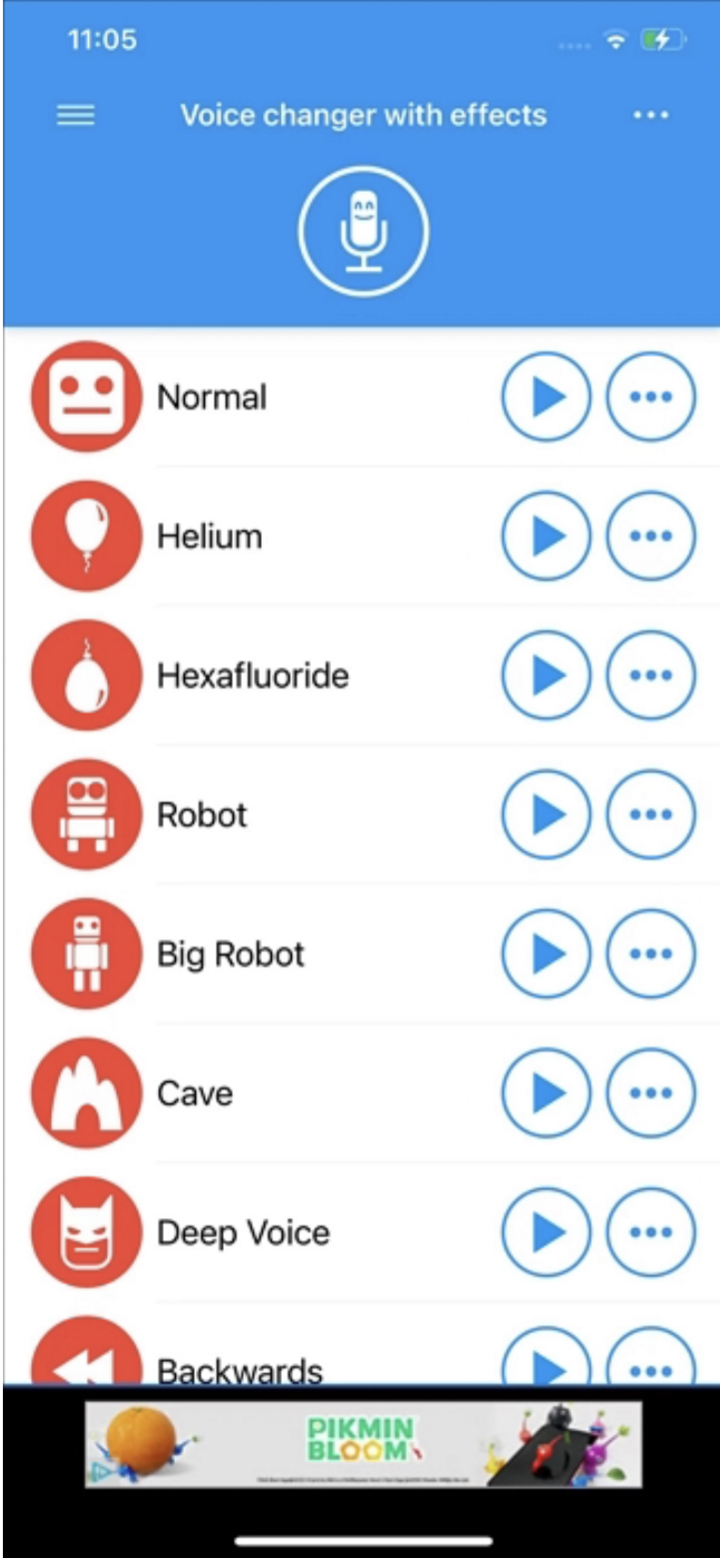The width and height of the screenshot is (720, 1558).
Task: Select the Backwards effect row
Action: point(240,1366)
